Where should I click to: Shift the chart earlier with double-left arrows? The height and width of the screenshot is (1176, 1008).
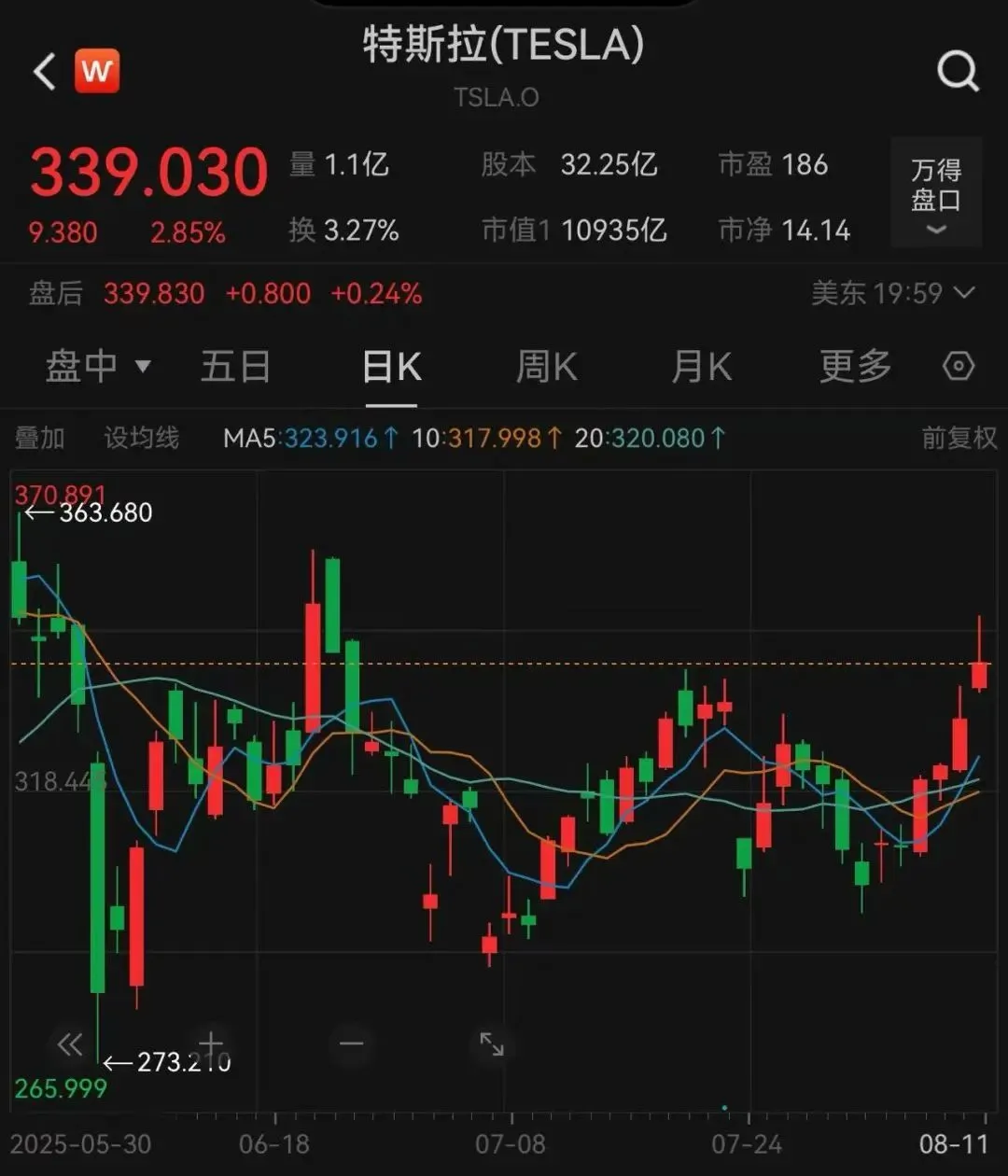70,1043
